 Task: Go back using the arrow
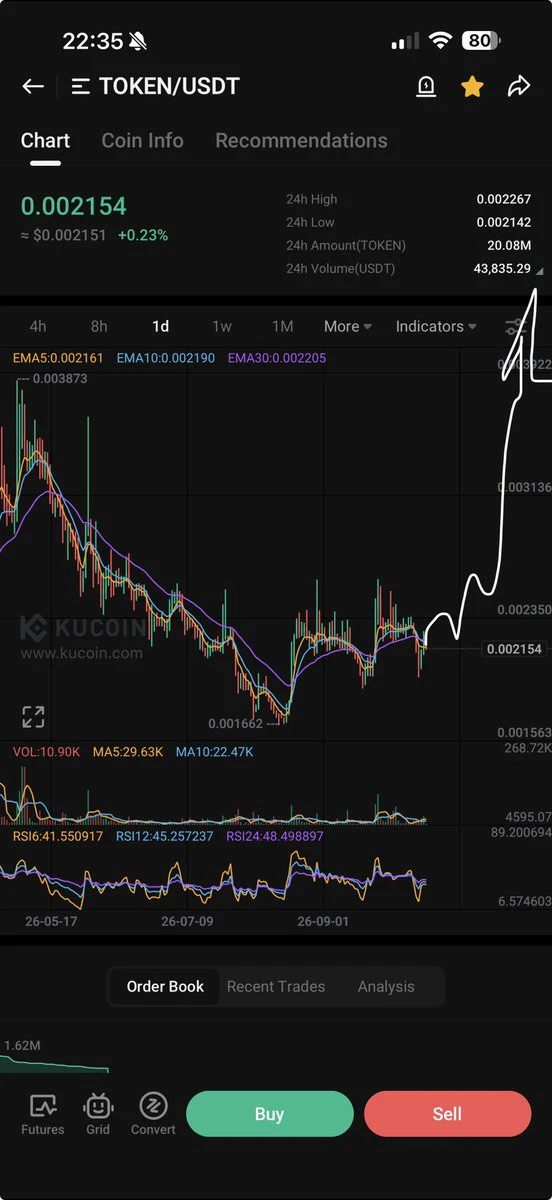pos(33,86)
